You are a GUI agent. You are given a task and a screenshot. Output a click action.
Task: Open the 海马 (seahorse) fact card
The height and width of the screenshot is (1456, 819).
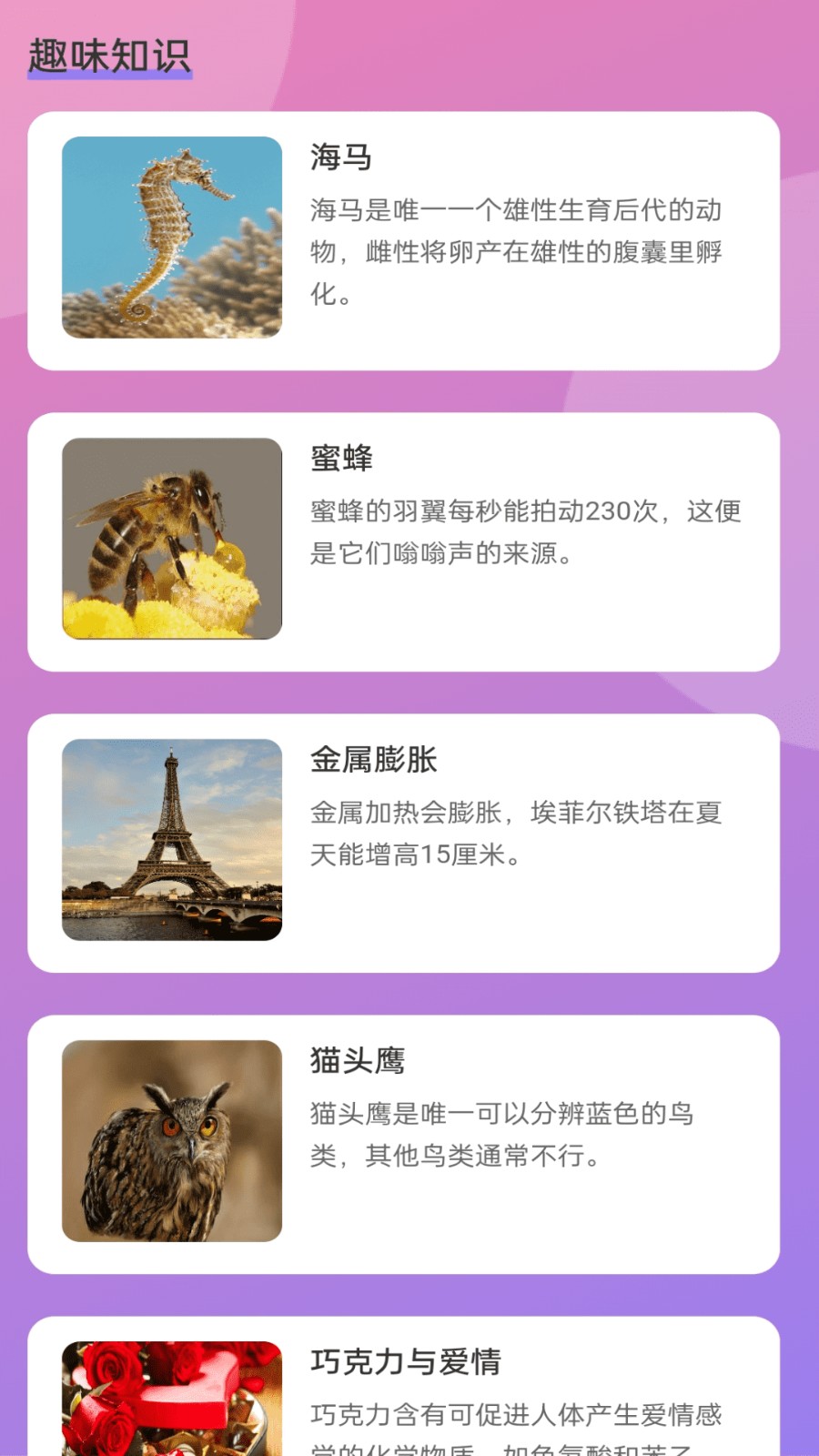pyautogui.click(x=403, y=241)
